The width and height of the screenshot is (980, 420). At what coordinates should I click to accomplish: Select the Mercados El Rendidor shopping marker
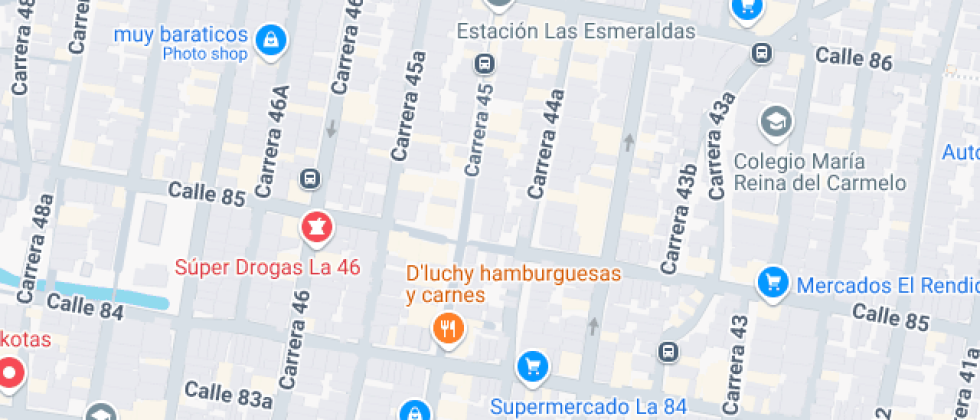click(772, 284)
